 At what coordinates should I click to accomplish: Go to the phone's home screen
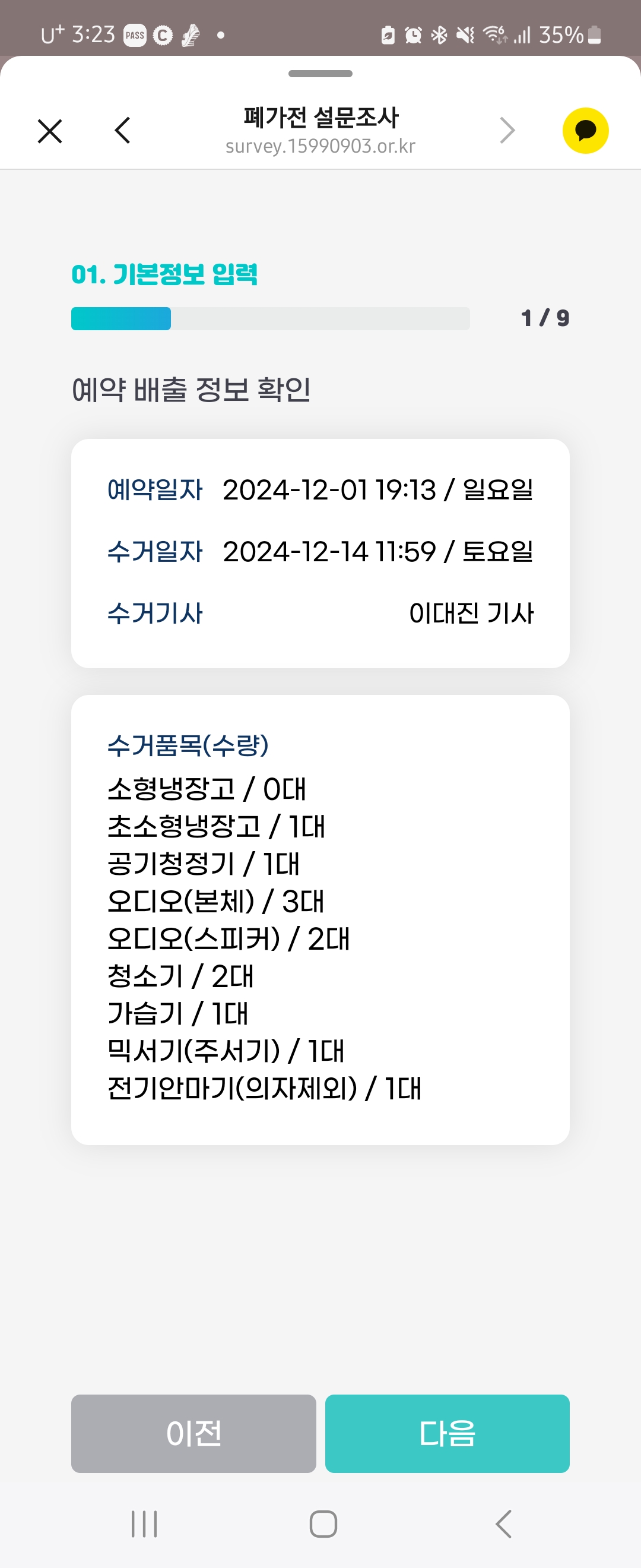click(x=323, y=1523)
